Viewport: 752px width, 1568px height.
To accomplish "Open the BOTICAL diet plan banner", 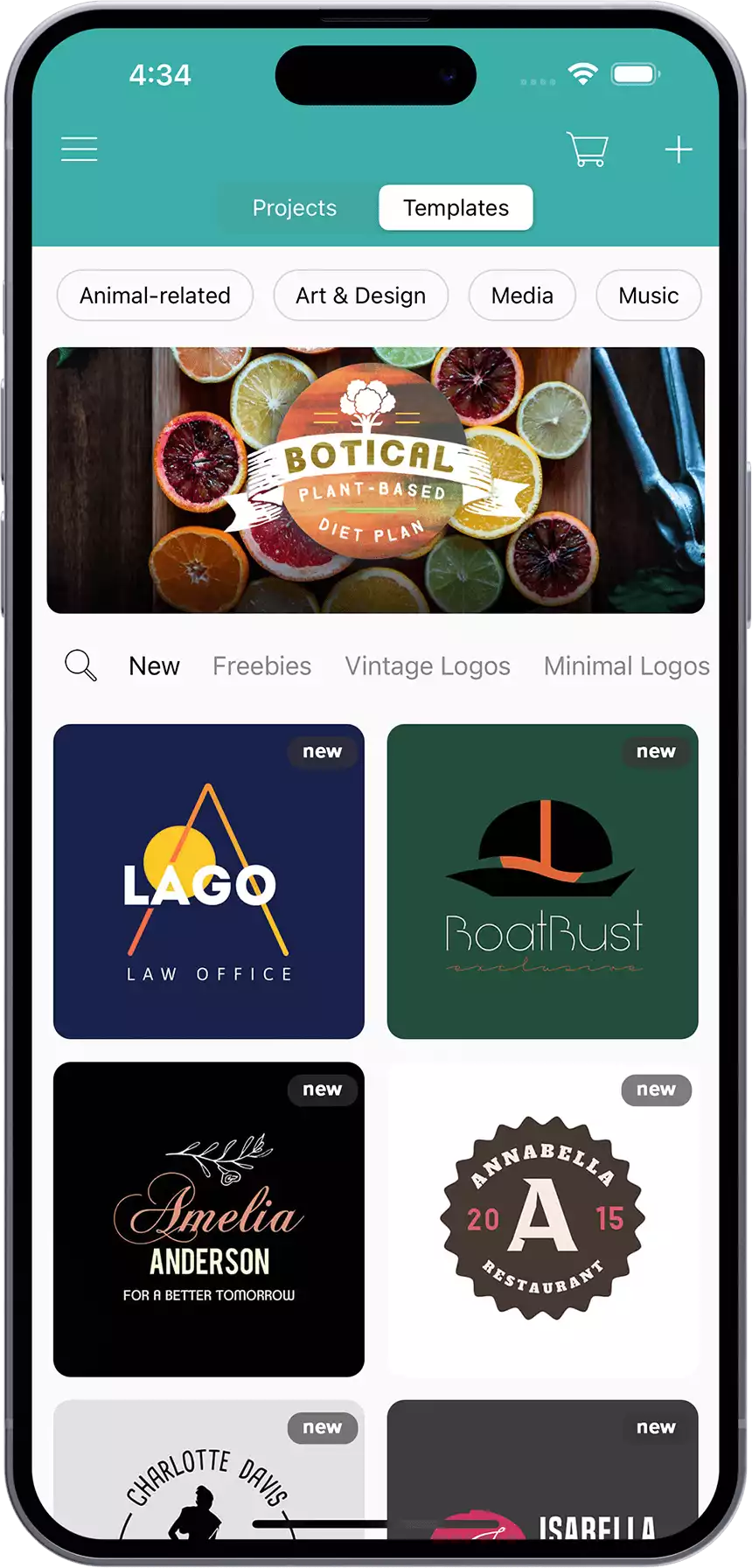I will pyautogui.click(x=376, y=480).
